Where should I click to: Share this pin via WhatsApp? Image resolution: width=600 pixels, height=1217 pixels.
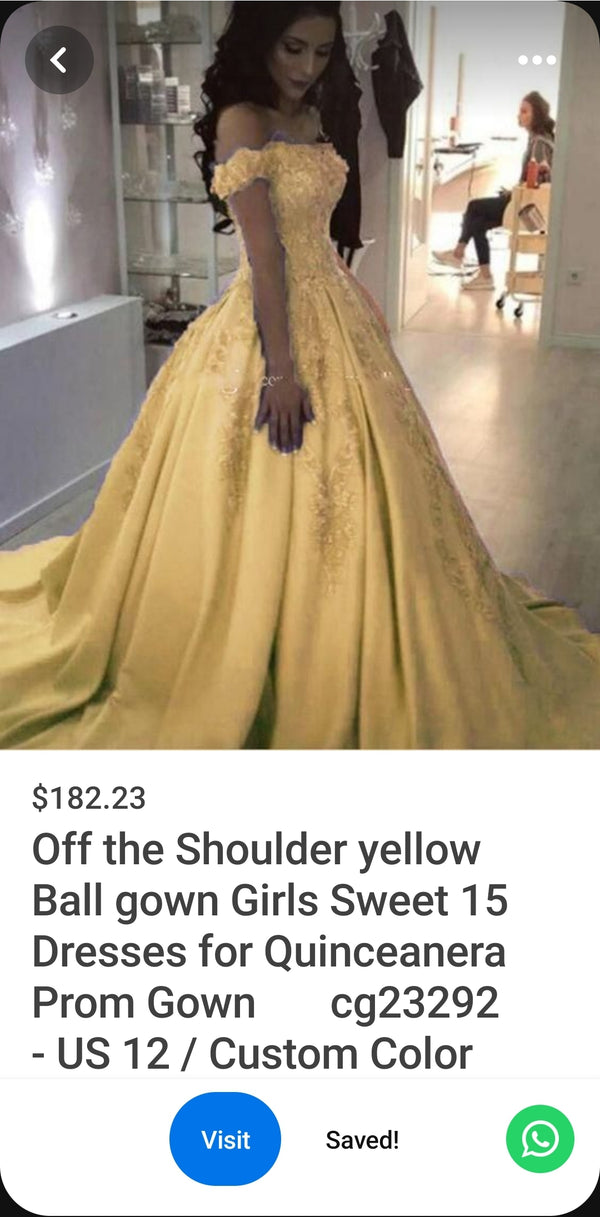point(540,1139)
